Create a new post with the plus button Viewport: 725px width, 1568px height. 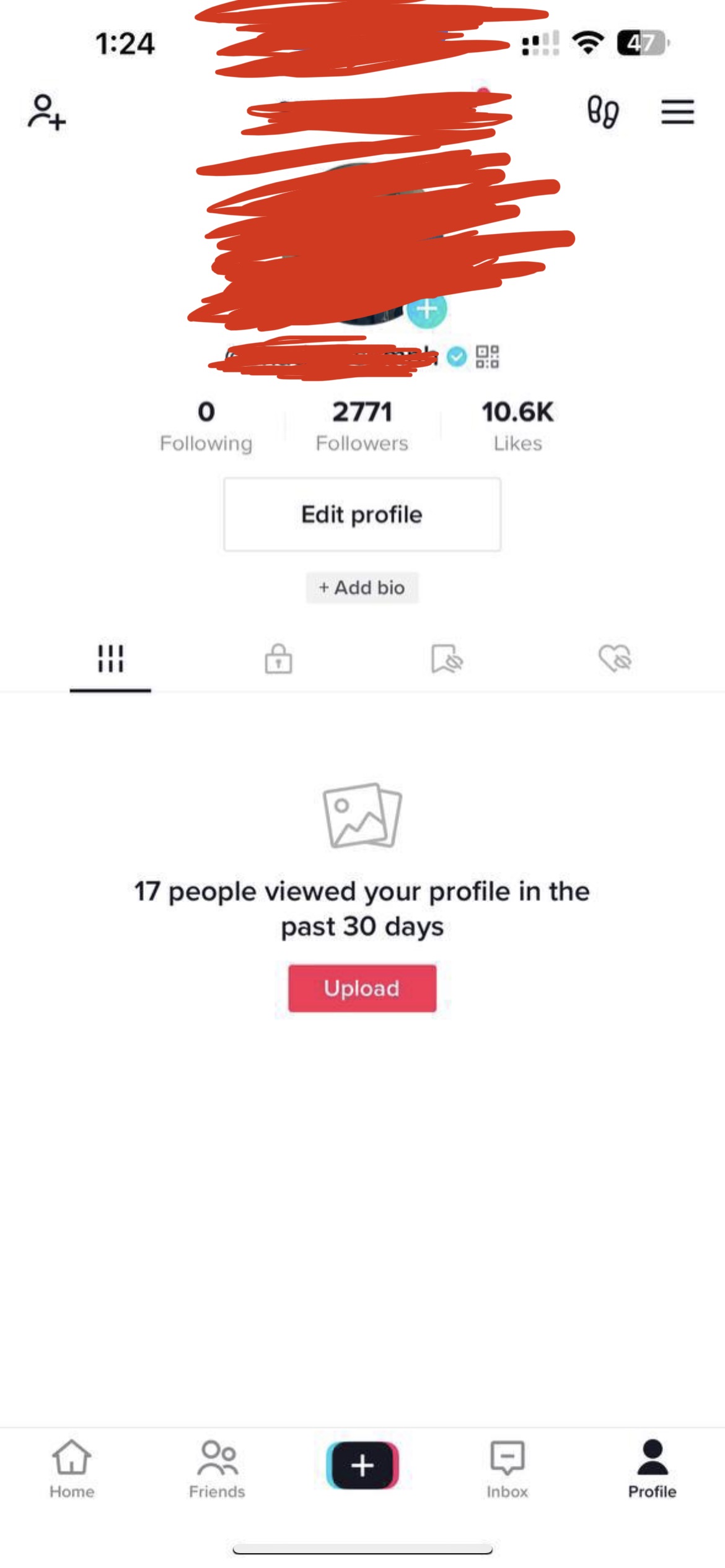[x=362, y=1465]
